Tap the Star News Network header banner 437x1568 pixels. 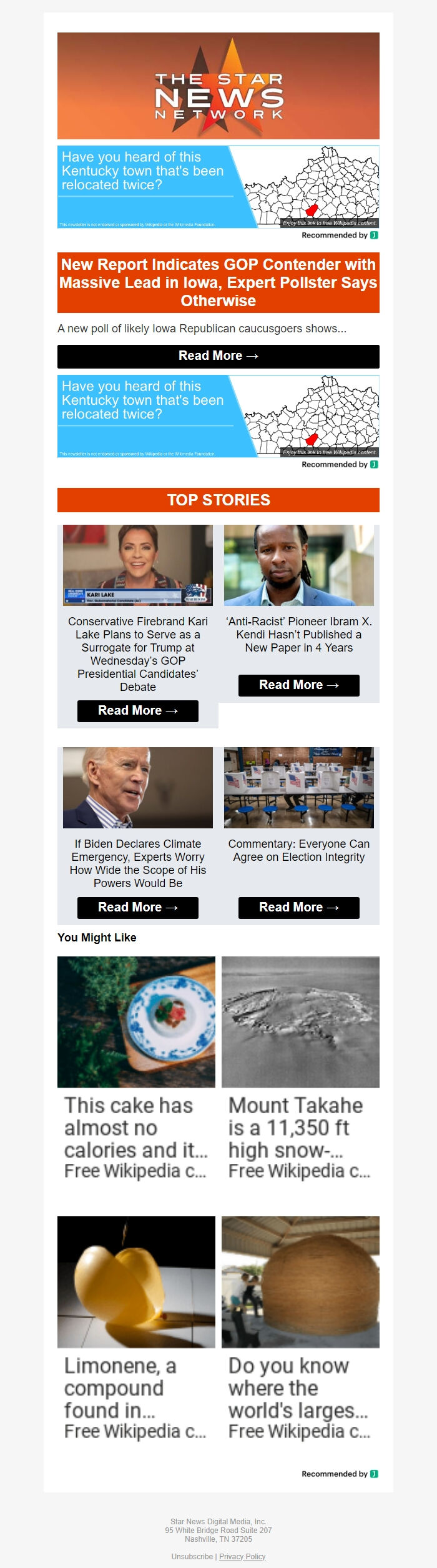tap(218, 86)
